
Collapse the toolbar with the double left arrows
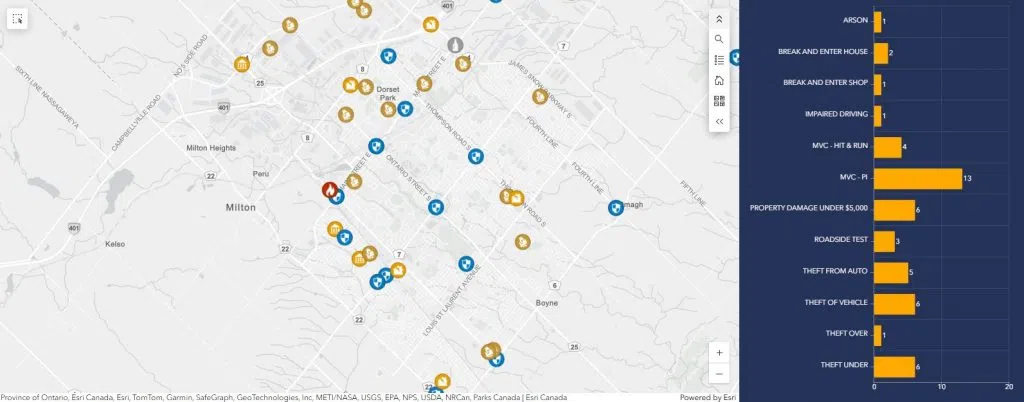tap(719, 121)
